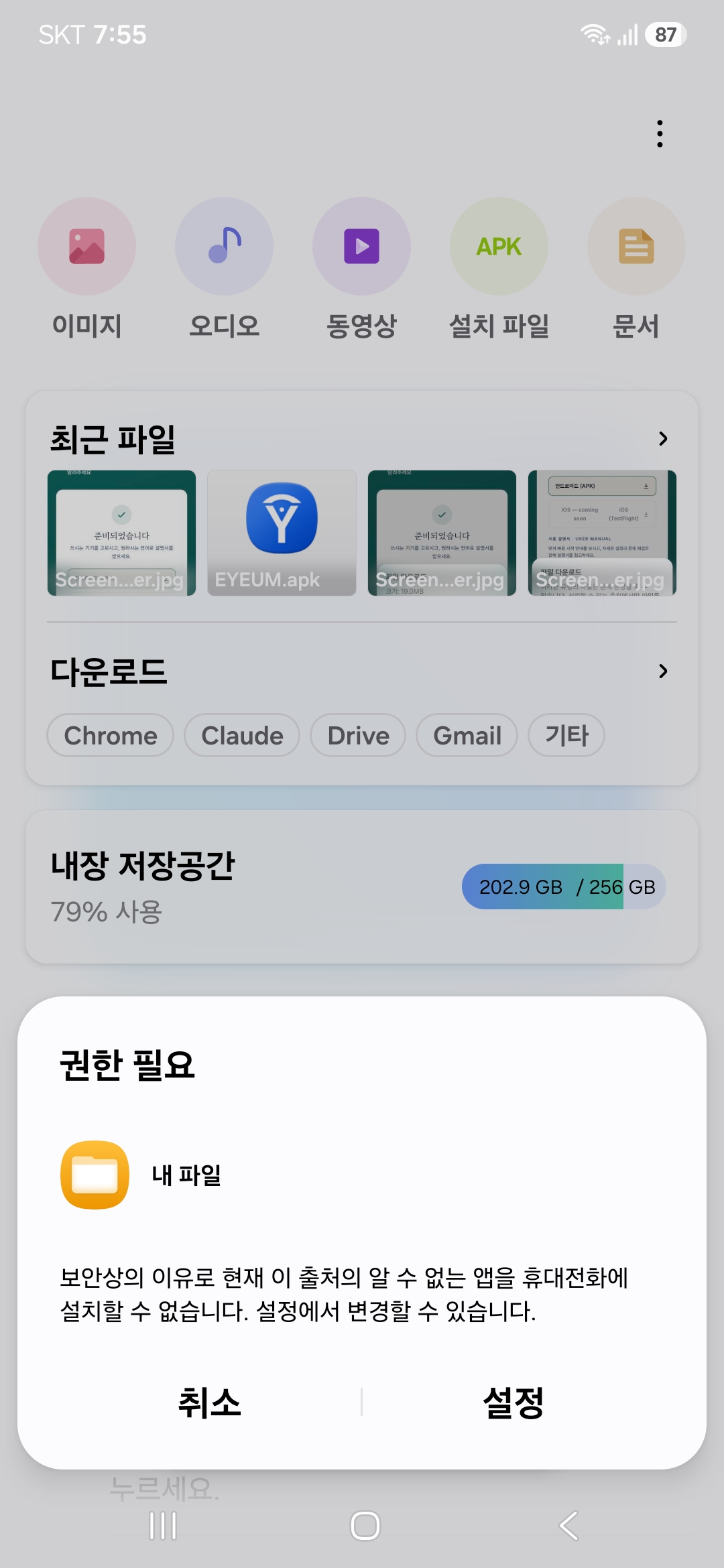The image size is (724, 1568).
Task: Open the three-dot overflow menu
Action: 660,134
